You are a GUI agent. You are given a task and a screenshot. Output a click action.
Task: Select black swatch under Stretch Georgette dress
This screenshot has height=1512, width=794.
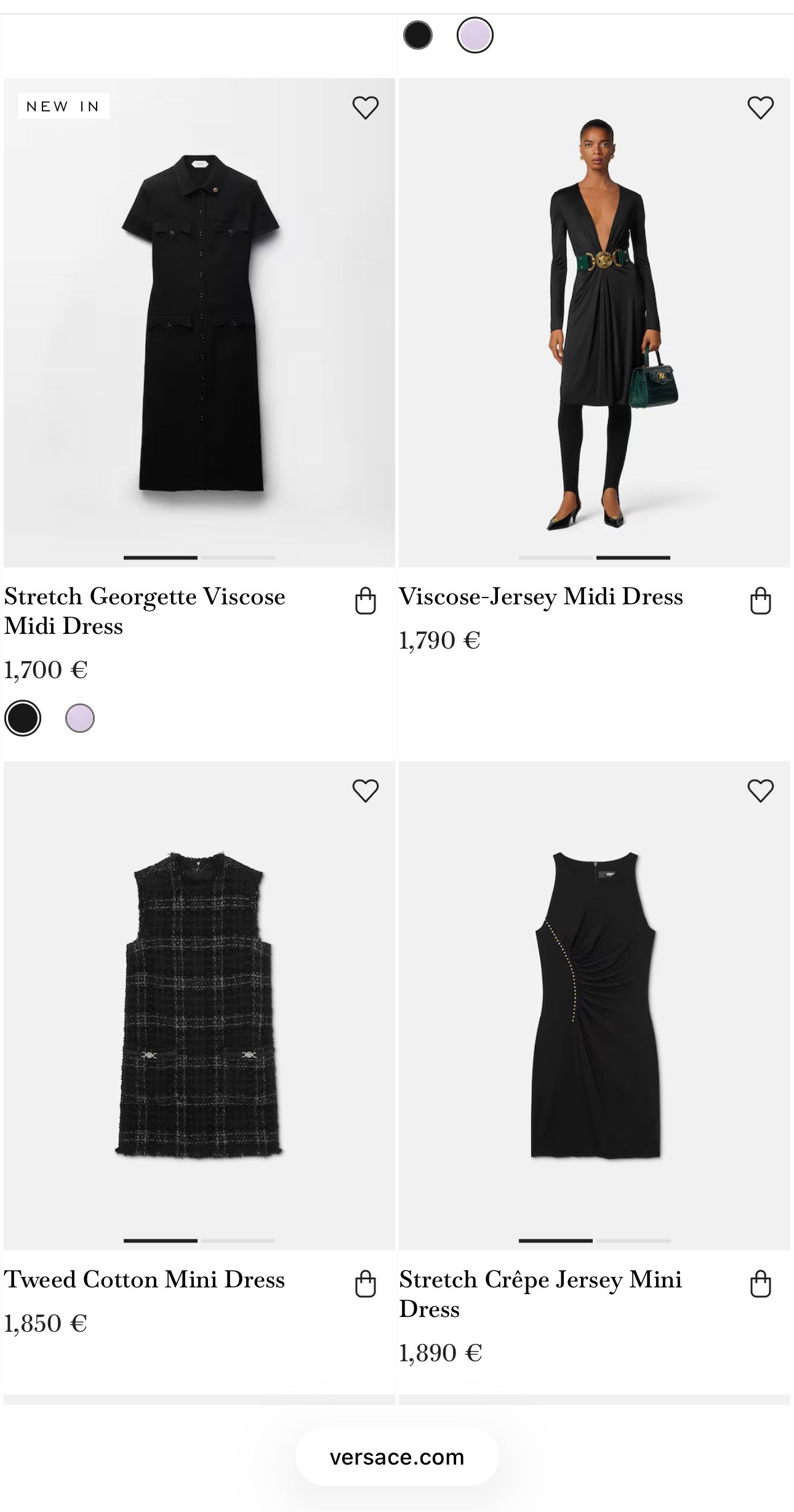[23, 716]
